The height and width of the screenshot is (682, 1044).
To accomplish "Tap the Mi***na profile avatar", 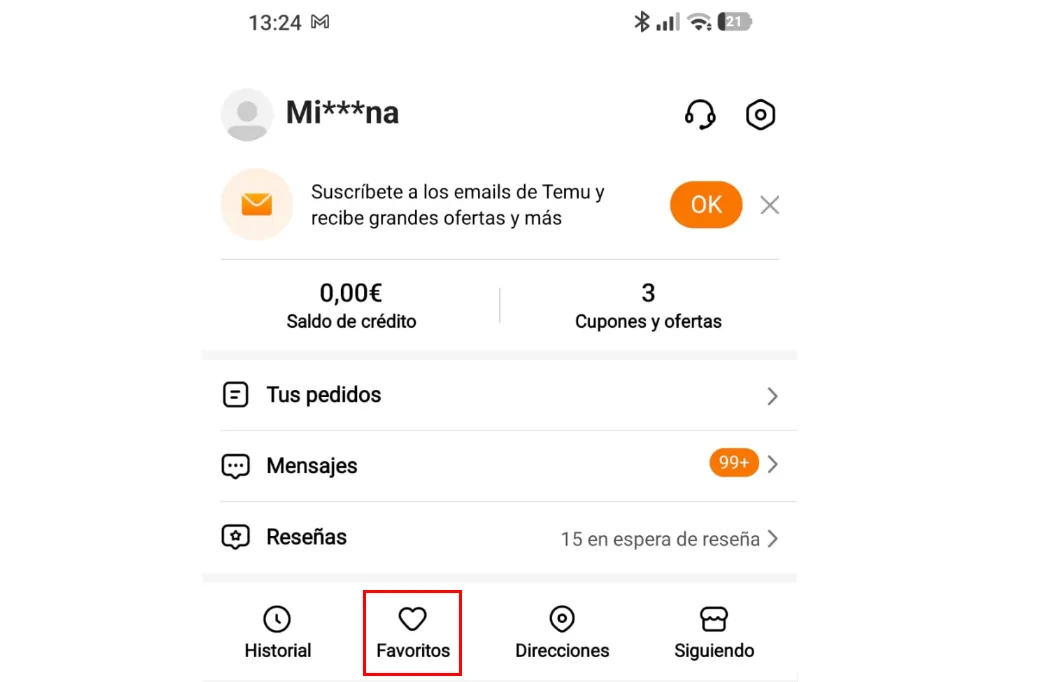I will coord(246,114).
